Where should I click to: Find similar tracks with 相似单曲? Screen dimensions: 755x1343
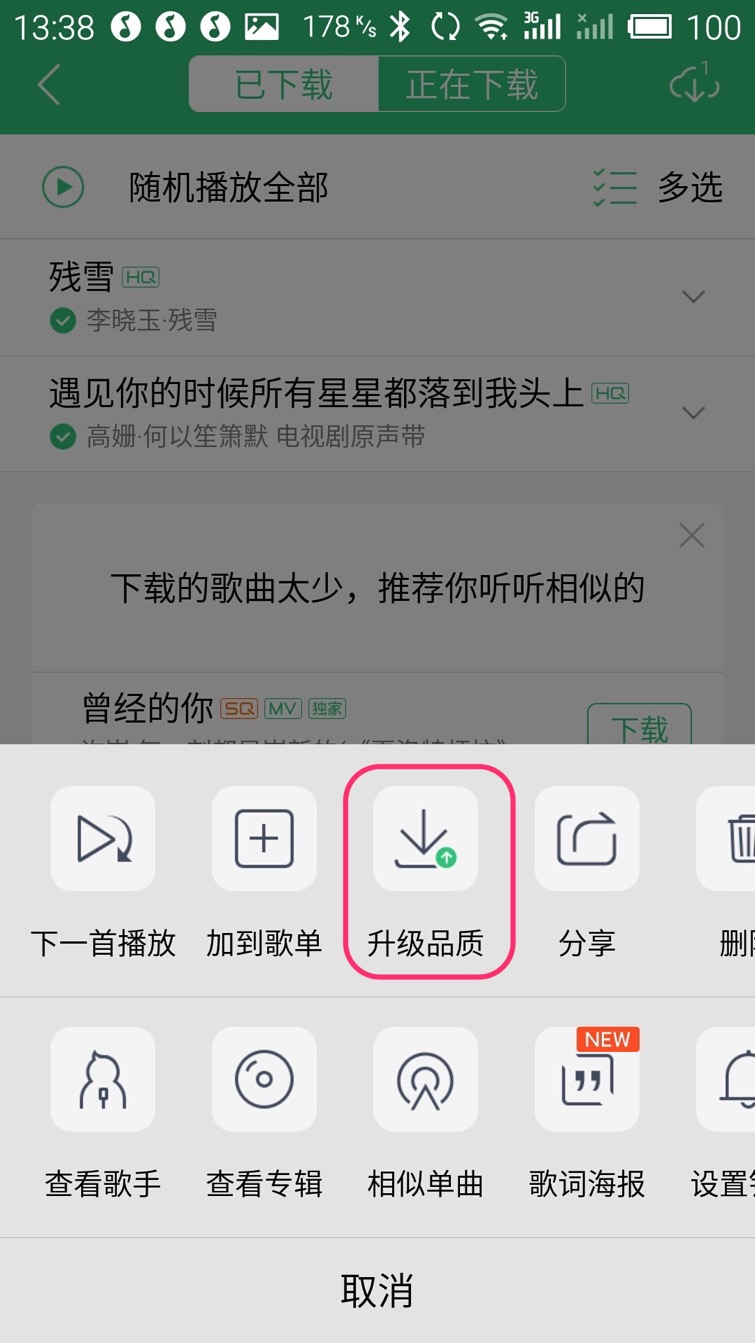tap(426, 1079)
